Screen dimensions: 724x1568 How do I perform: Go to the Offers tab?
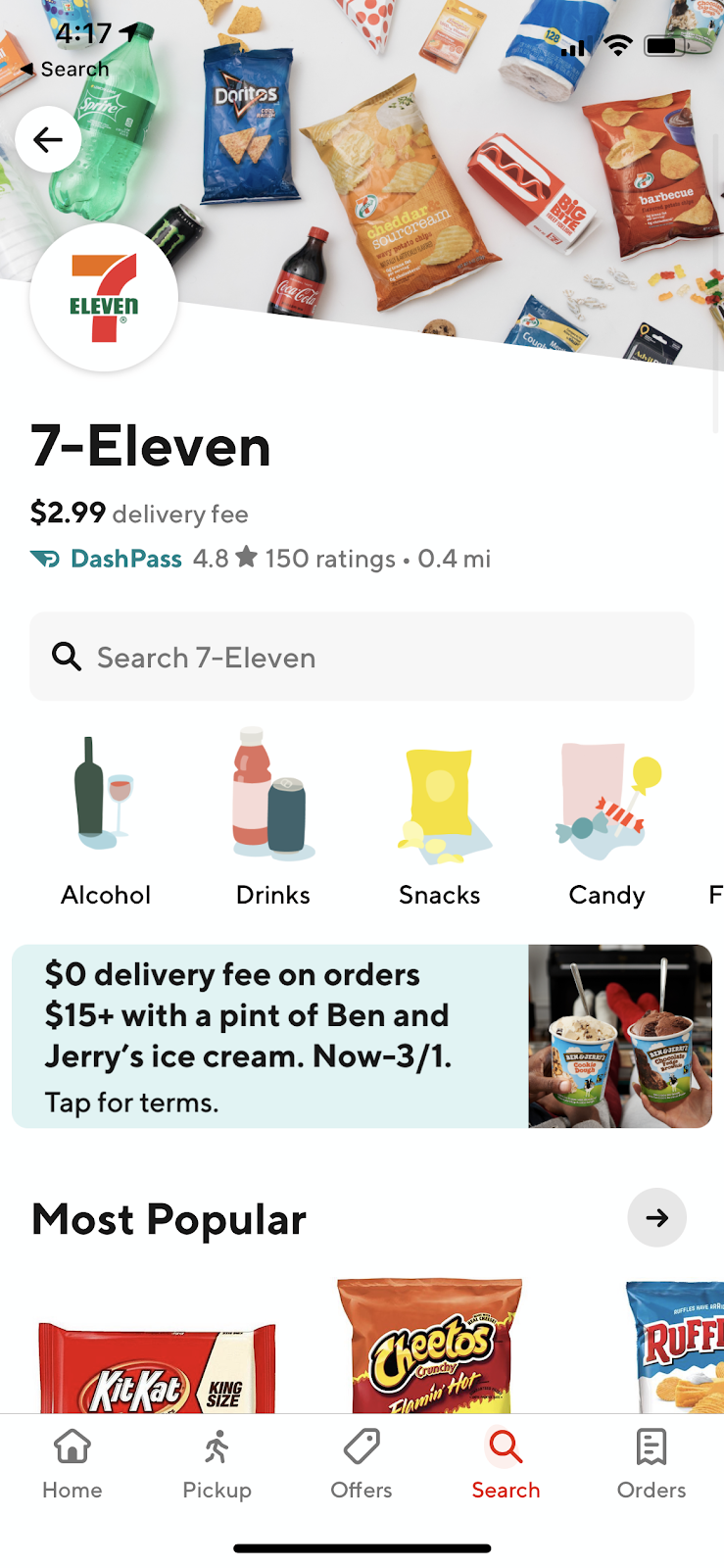pos(362,1464)
